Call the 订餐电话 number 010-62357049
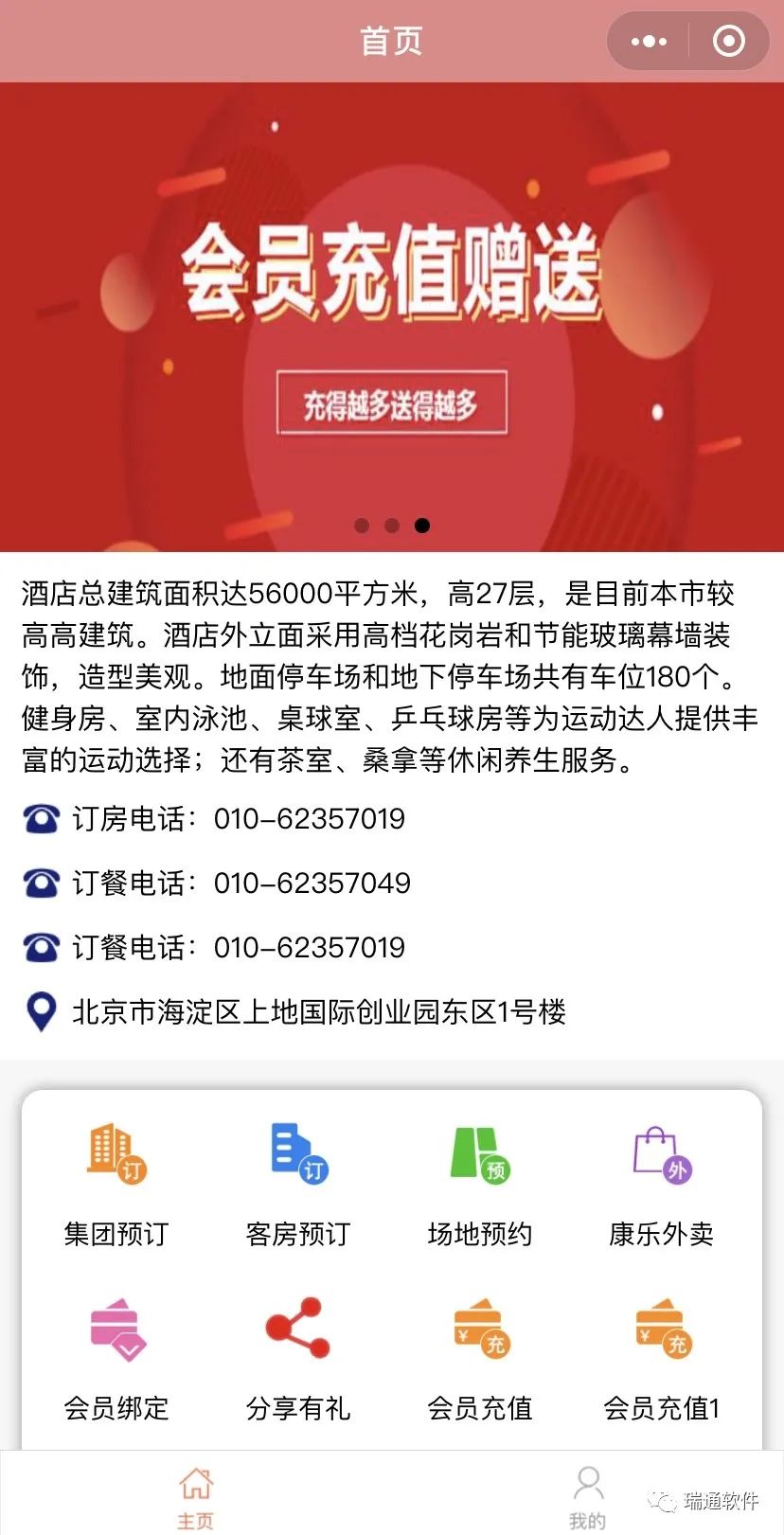This screenshot has width=784, height=1535. [x=217, y=883]
